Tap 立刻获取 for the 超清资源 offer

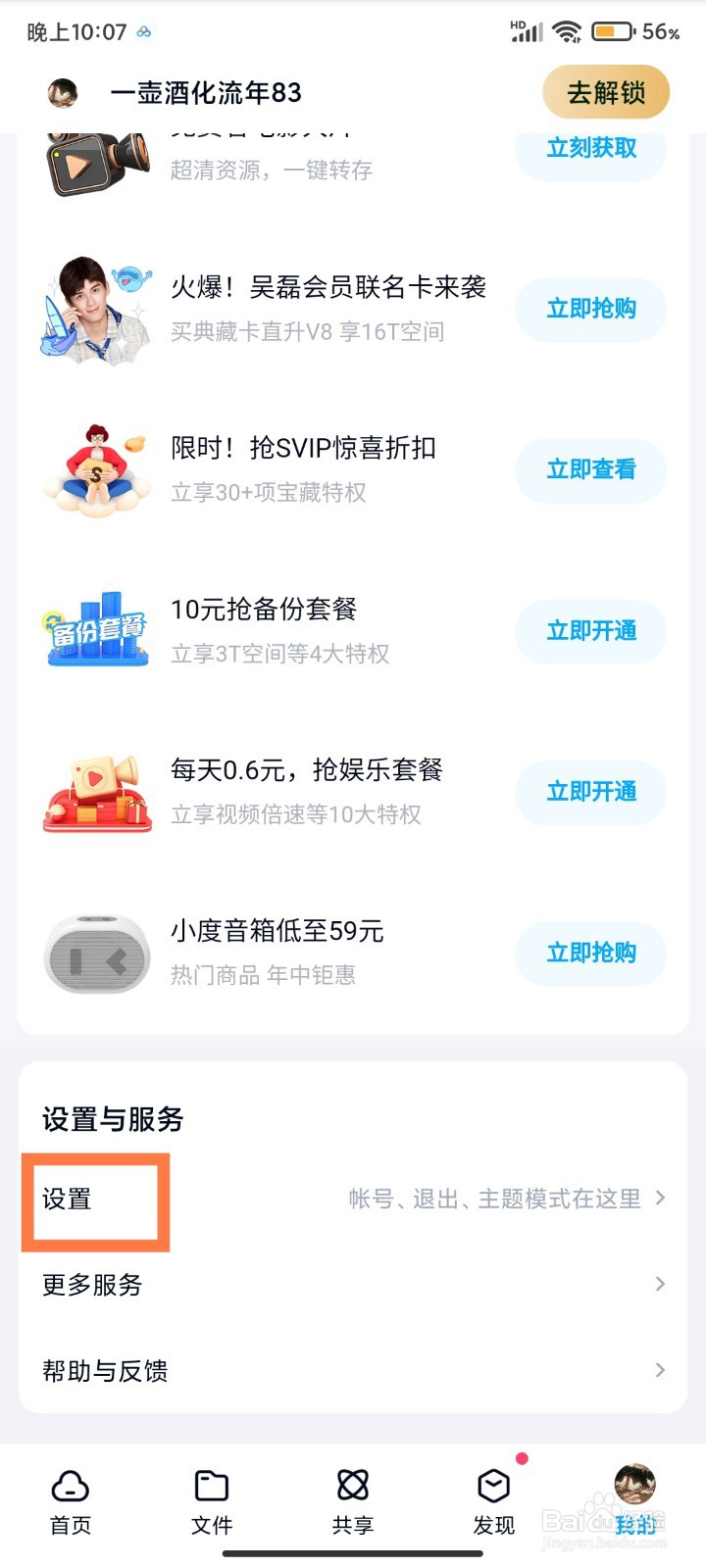591,149
